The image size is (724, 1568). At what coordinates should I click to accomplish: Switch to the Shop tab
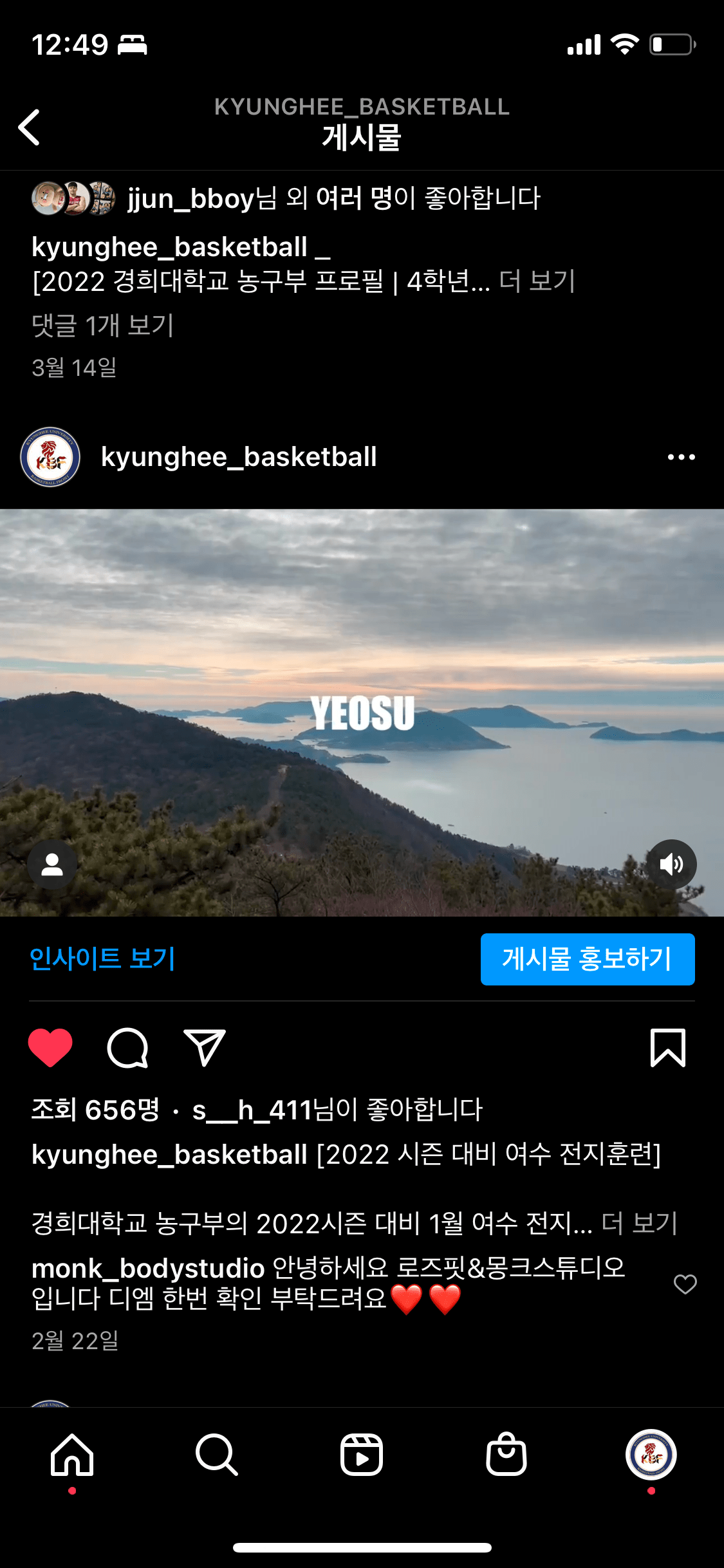pyautogui.click(x=506, y=1455)
